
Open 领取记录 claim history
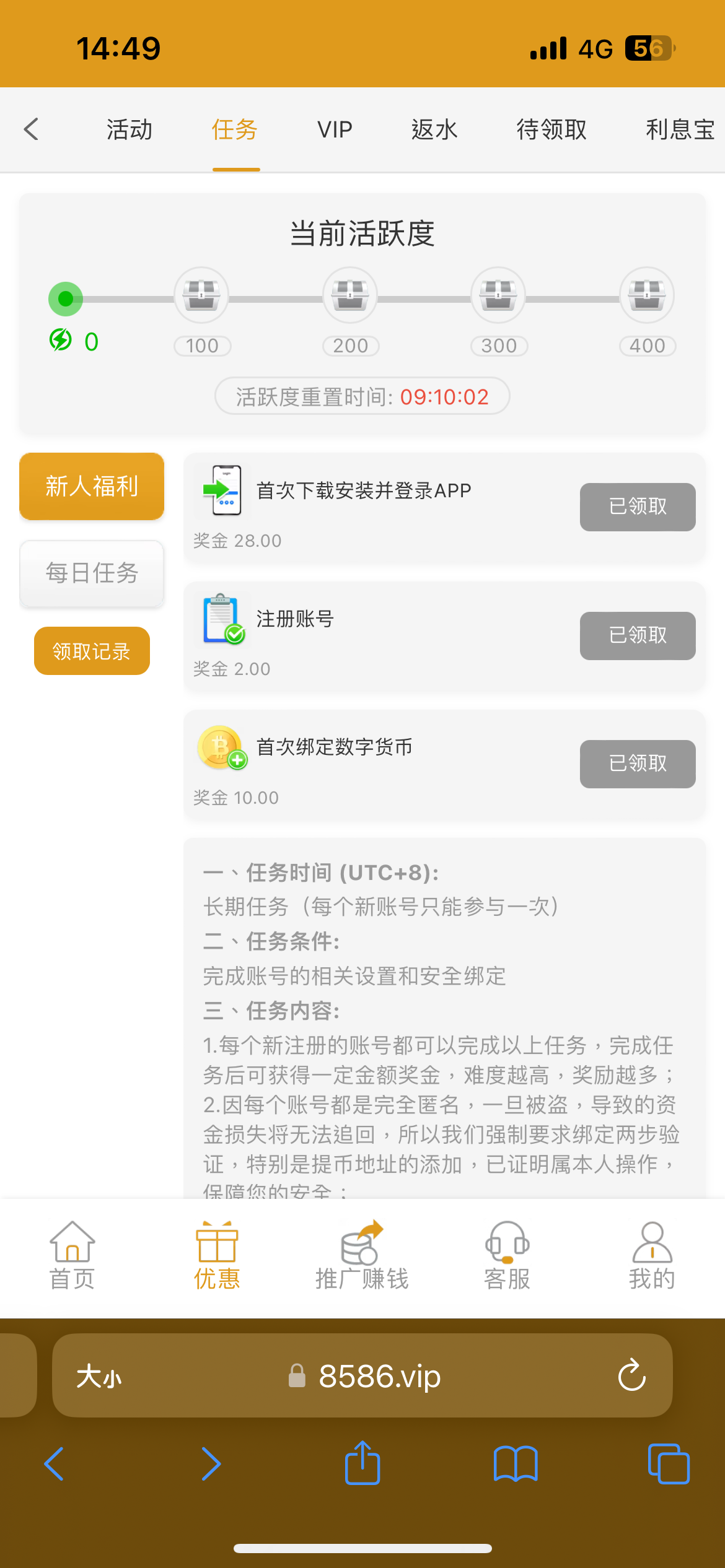pos(92,651)
